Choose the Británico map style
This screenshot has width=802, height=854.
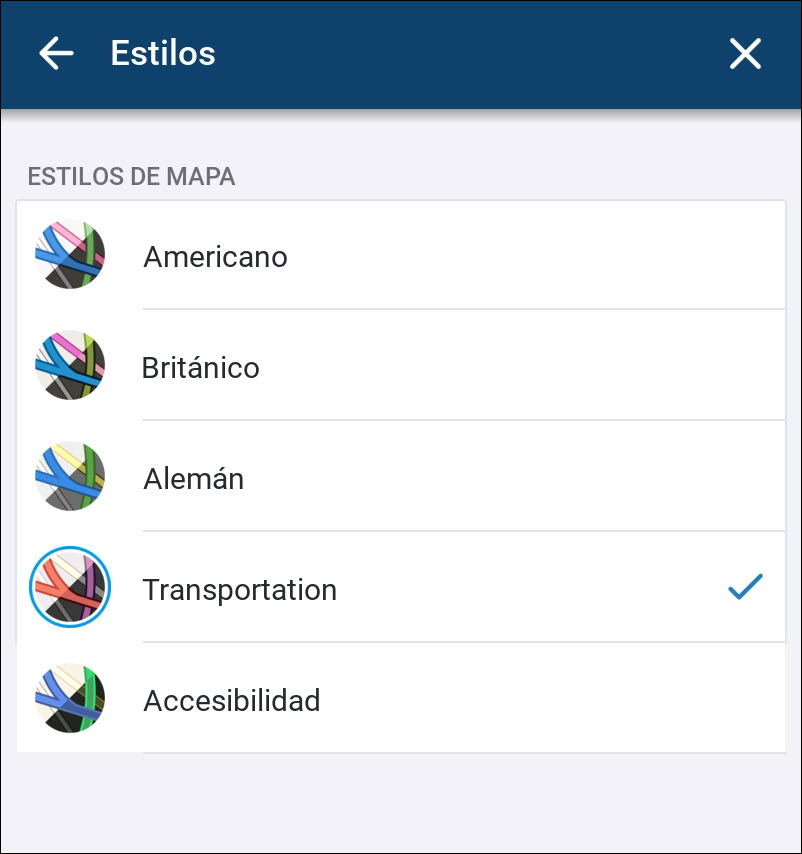point(201,368)
